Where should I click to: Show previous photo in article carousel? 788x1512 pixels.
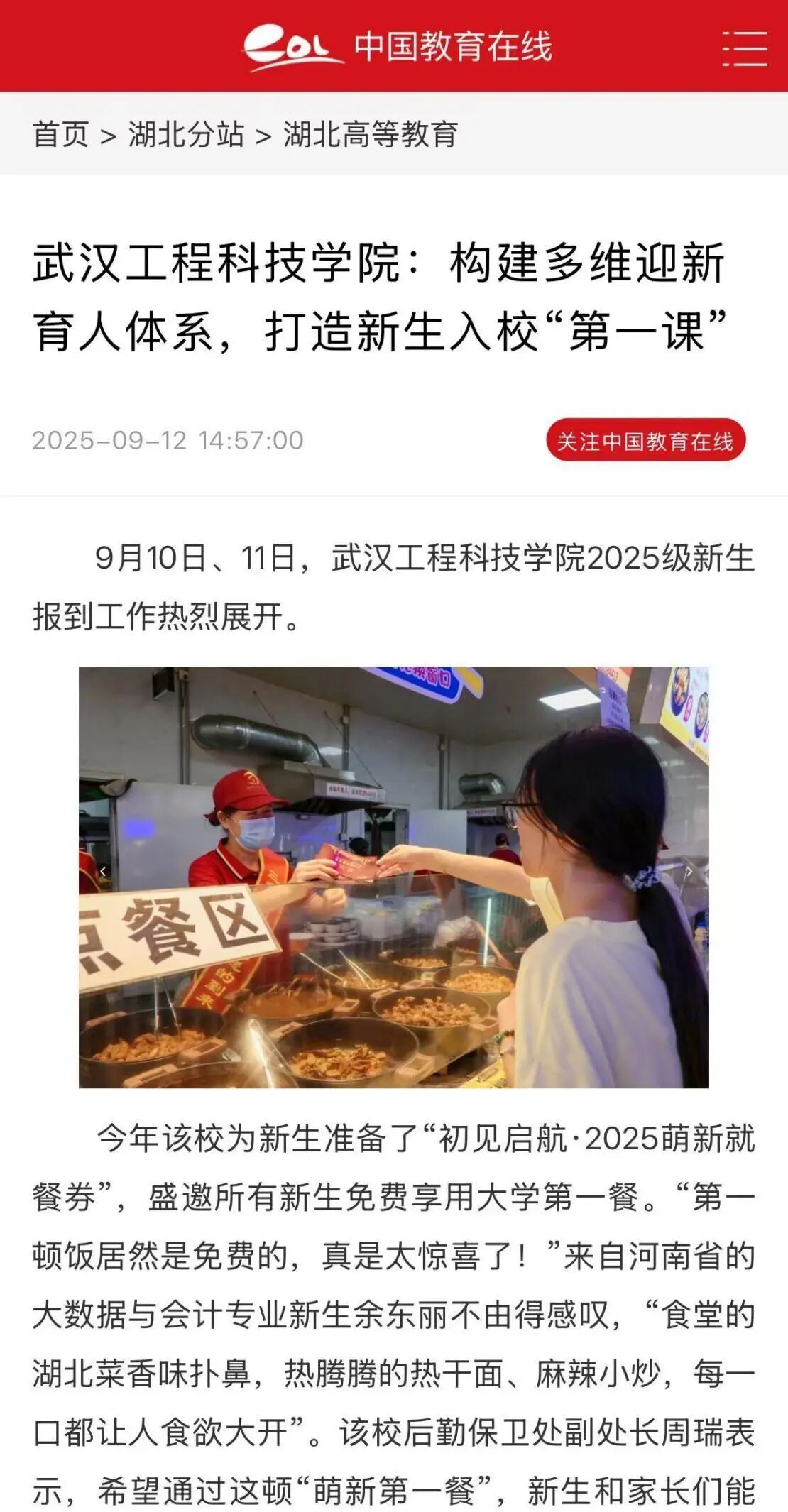pos(103,872)
